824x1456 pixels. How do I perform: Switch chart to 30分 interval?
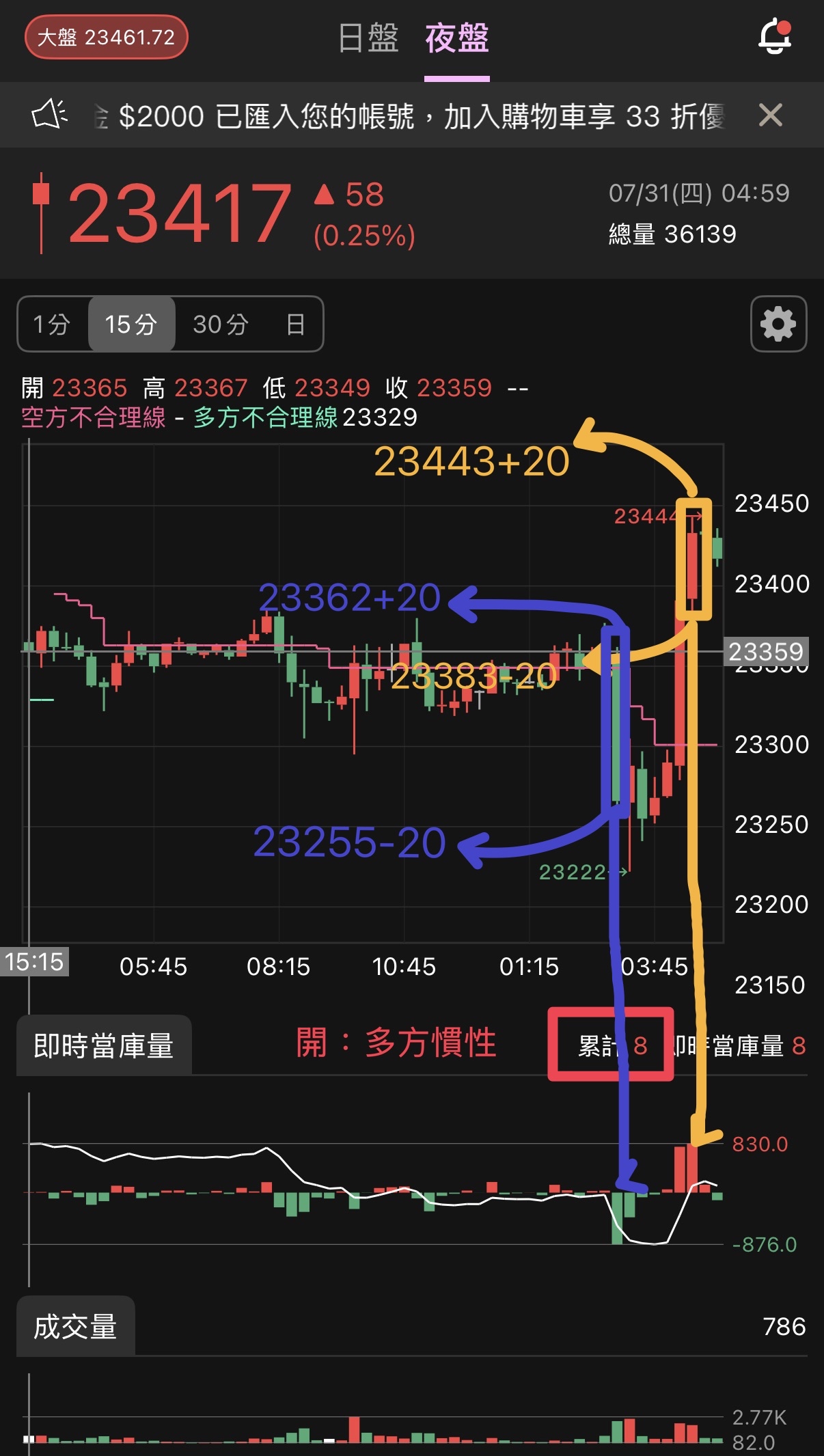[220, 324]
